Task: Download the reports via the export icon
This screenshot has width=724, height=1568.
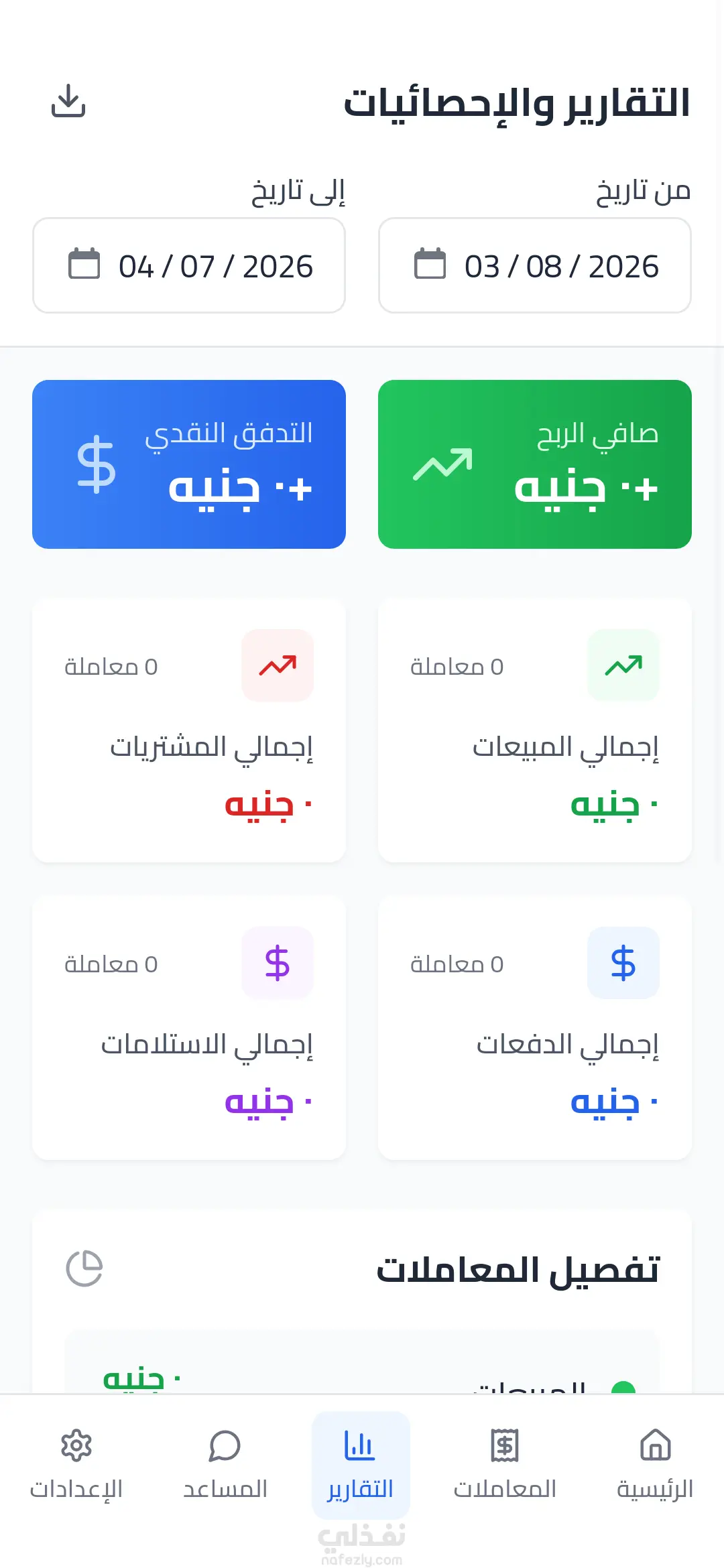Action: coord(68,101)
